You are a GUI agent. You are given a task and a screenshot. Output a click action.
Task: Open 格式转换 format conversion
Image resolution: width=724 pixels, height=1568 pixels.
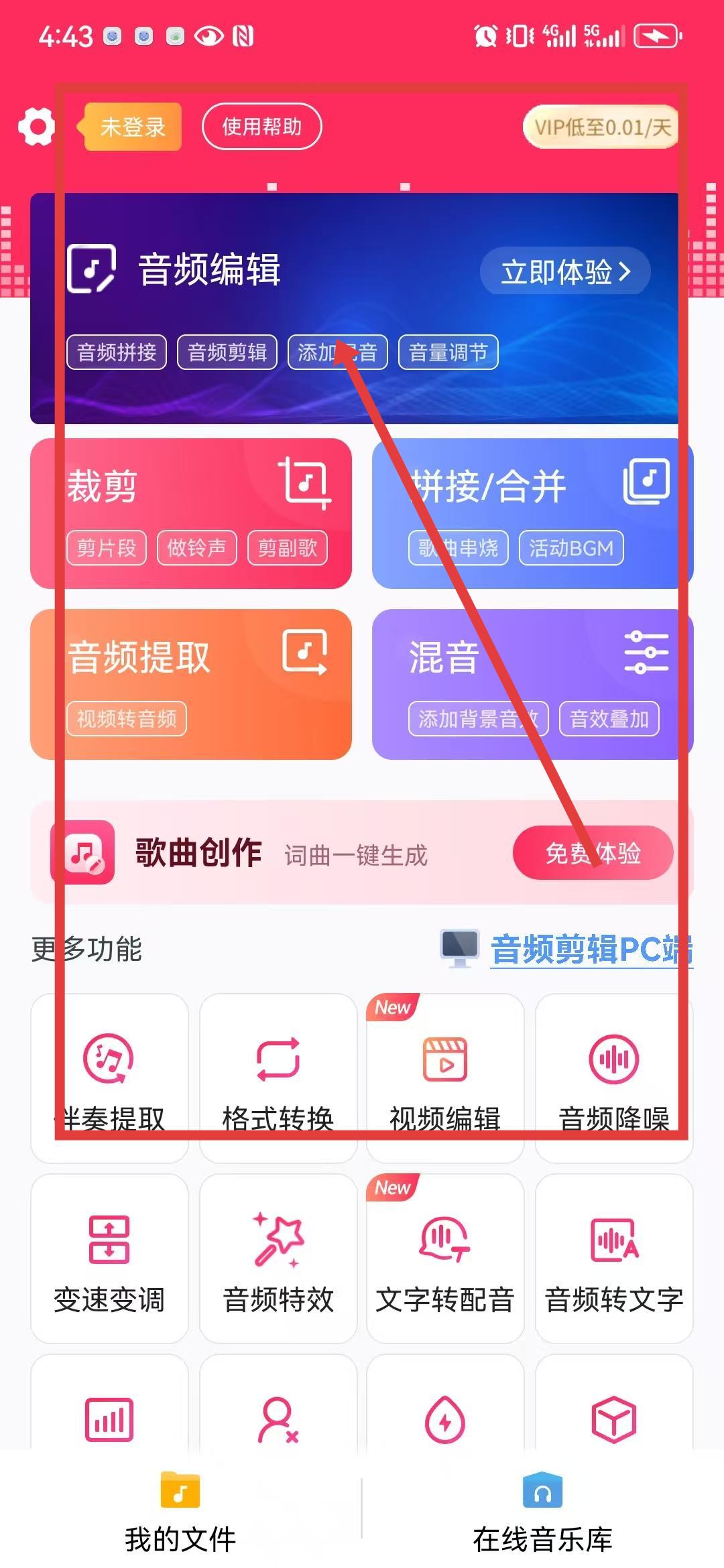point(278,1077)
